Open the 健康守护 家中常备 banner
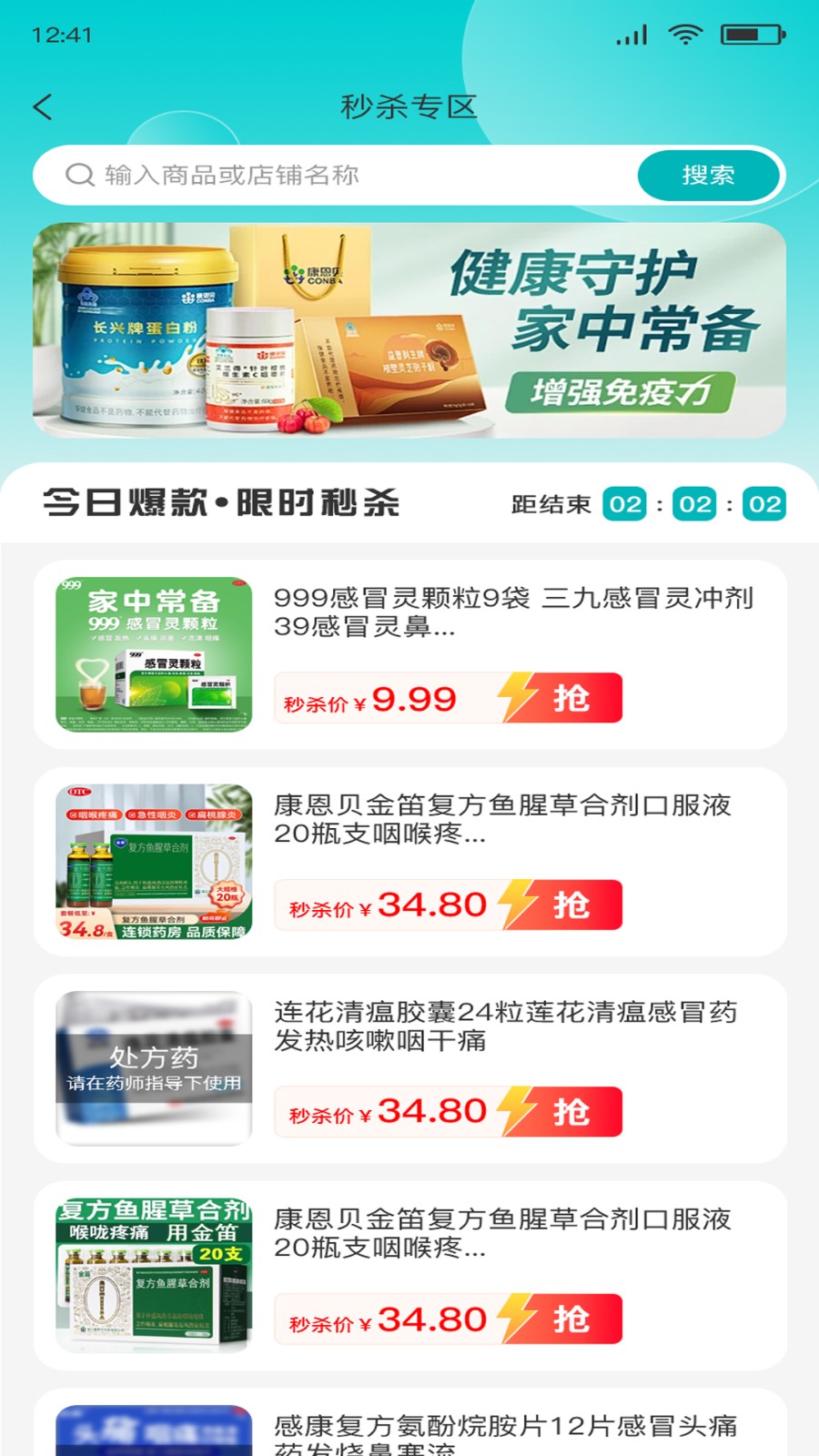 click(x=409, y=330)
